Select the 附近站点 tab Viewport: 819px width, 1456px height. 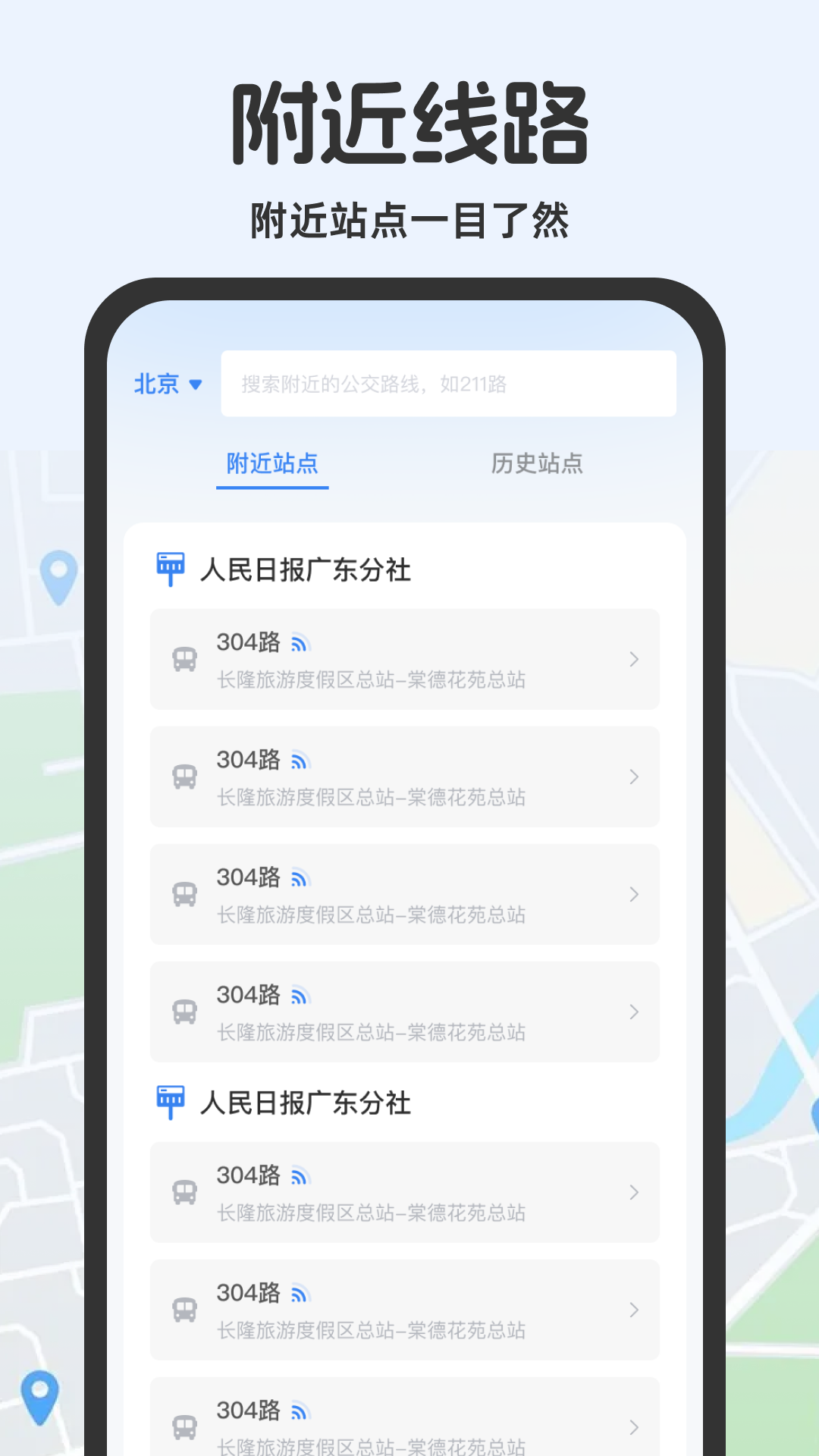[272, 464]
